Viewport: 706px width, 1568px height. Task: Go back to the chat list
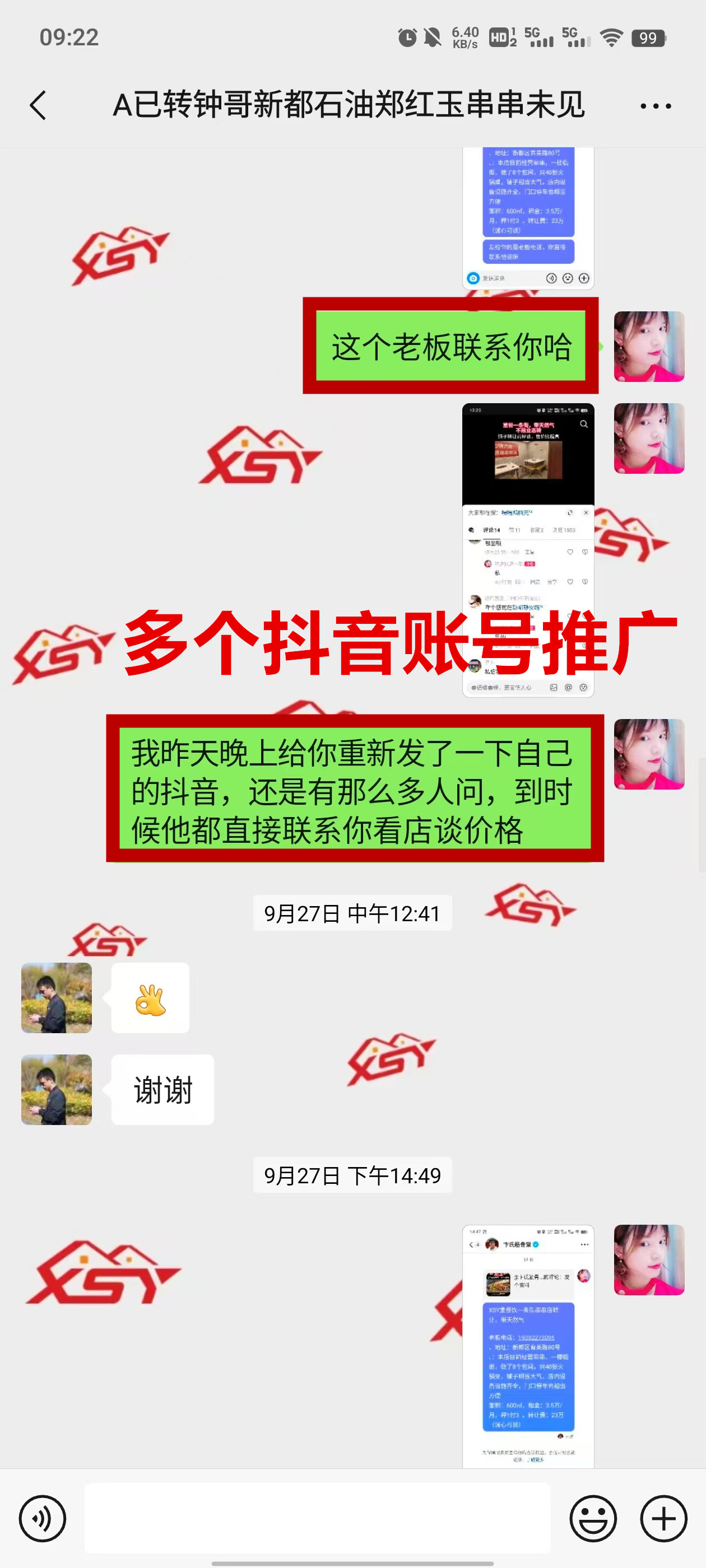tap(38, 105)
